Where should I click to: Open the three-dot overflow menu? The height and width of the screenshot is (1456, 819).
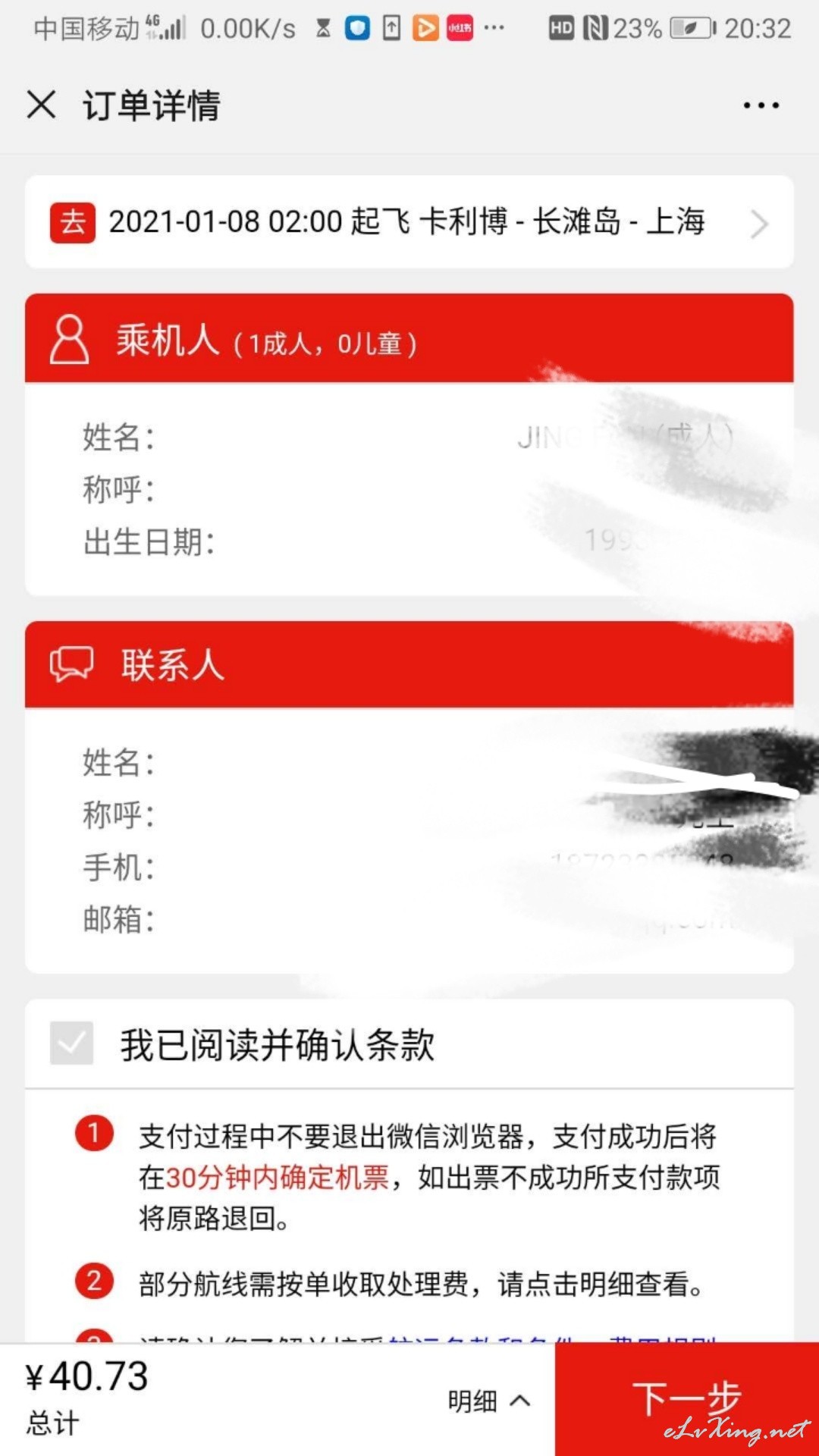pyautogui.click(x=761, y=105)
